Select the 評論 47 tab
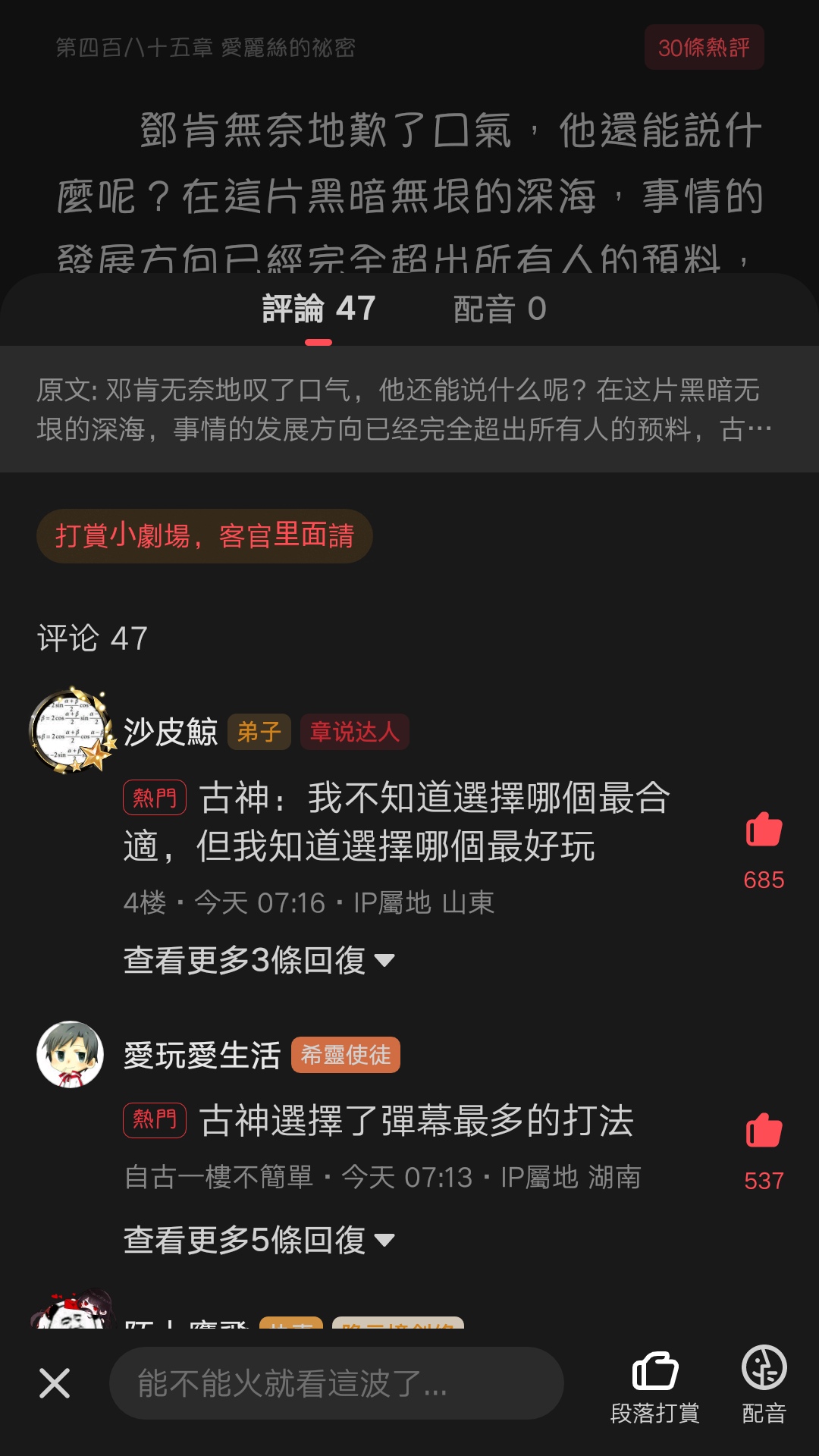 tap(318, 309)
